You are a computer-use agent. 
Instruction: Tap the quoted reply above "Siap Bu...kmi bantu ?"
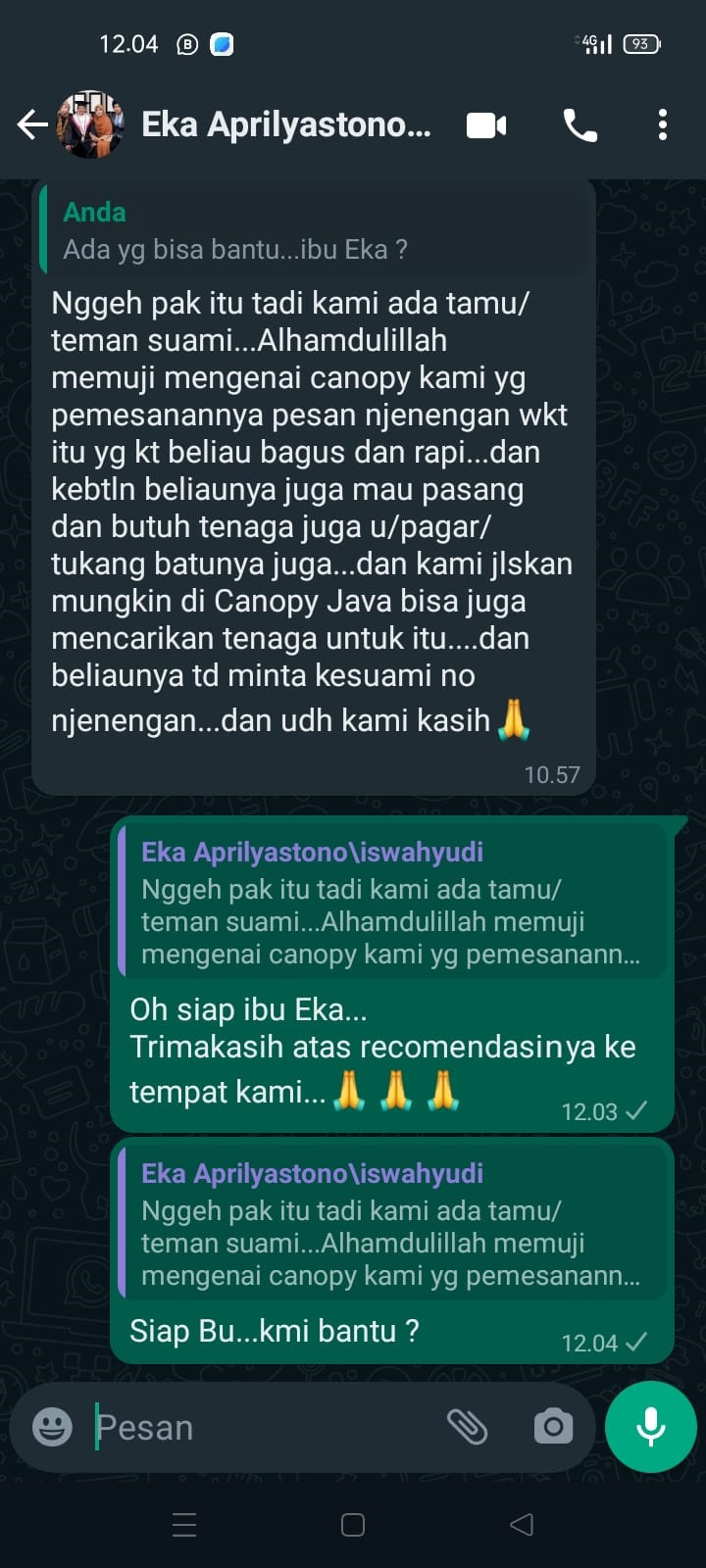coord(392,1225)
